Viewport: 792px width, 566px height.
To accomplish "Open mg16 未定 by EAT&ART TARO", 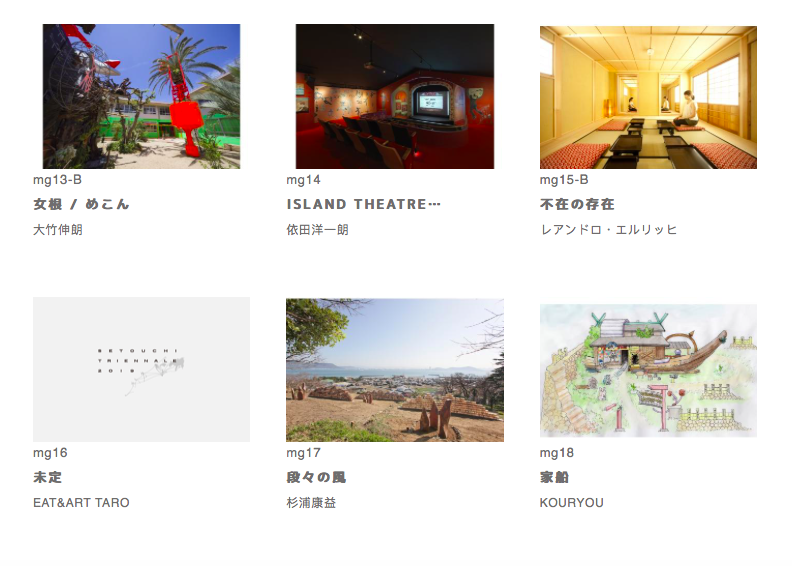I will coord(141,369).
